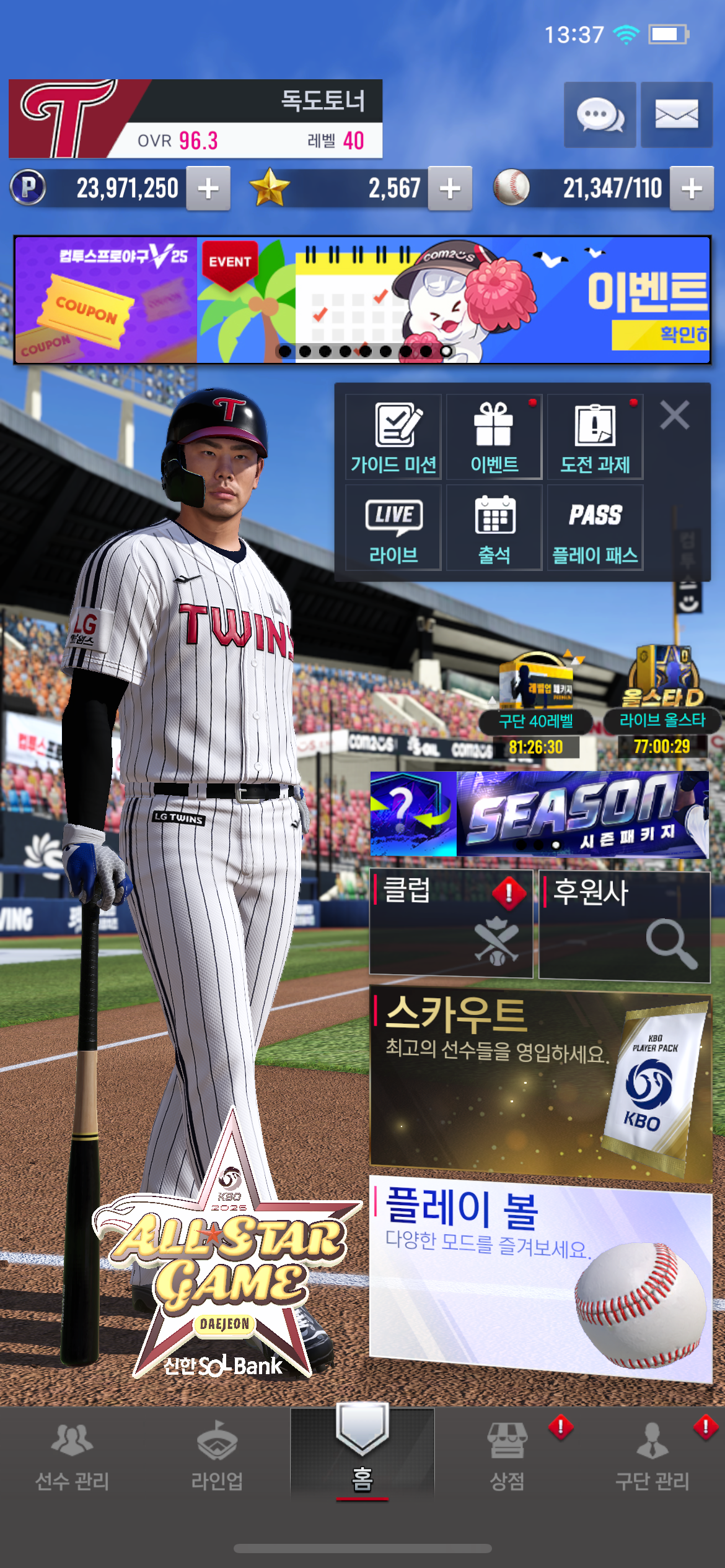Open the chat speech bubble icon
This screenshot has width=725, height=1568.
[x=599, y=115]
